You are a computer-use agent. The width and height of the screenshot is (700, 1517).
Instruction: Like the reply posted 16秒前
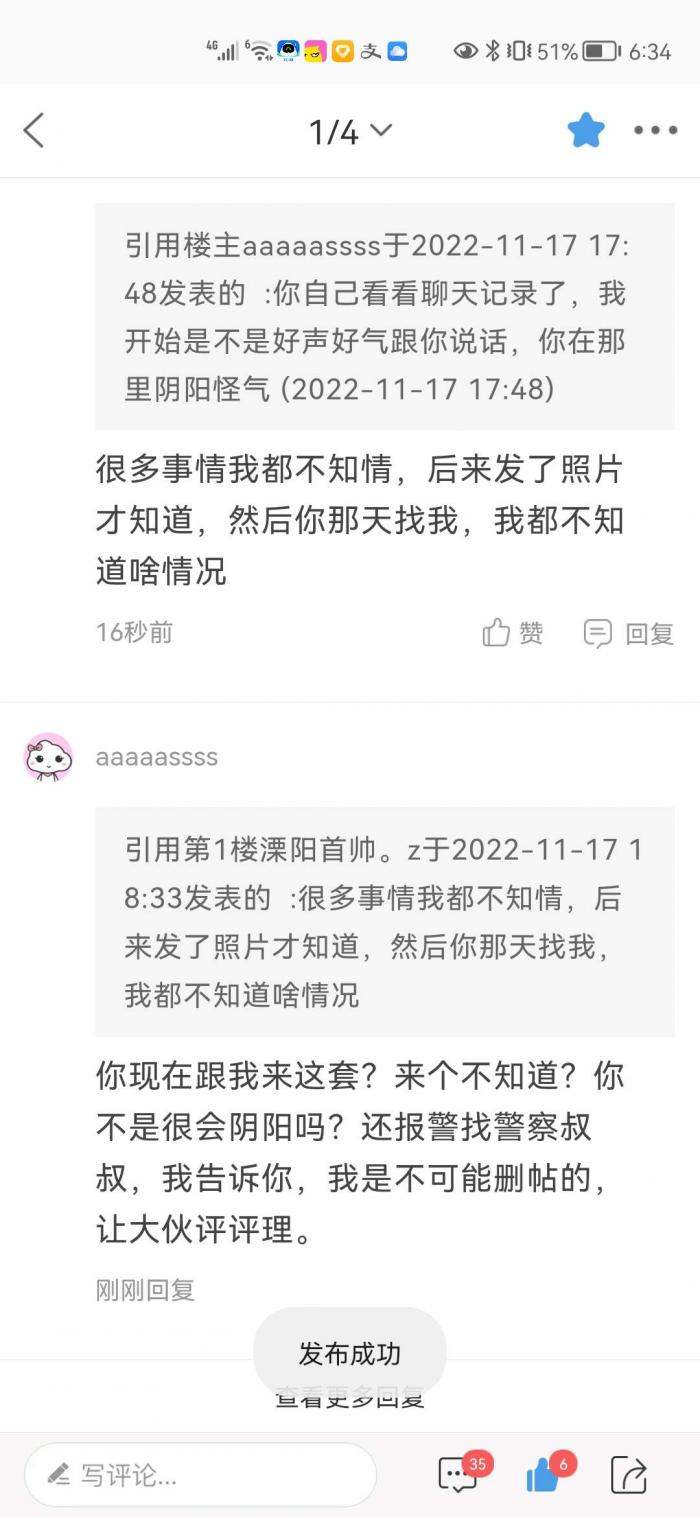513,633
